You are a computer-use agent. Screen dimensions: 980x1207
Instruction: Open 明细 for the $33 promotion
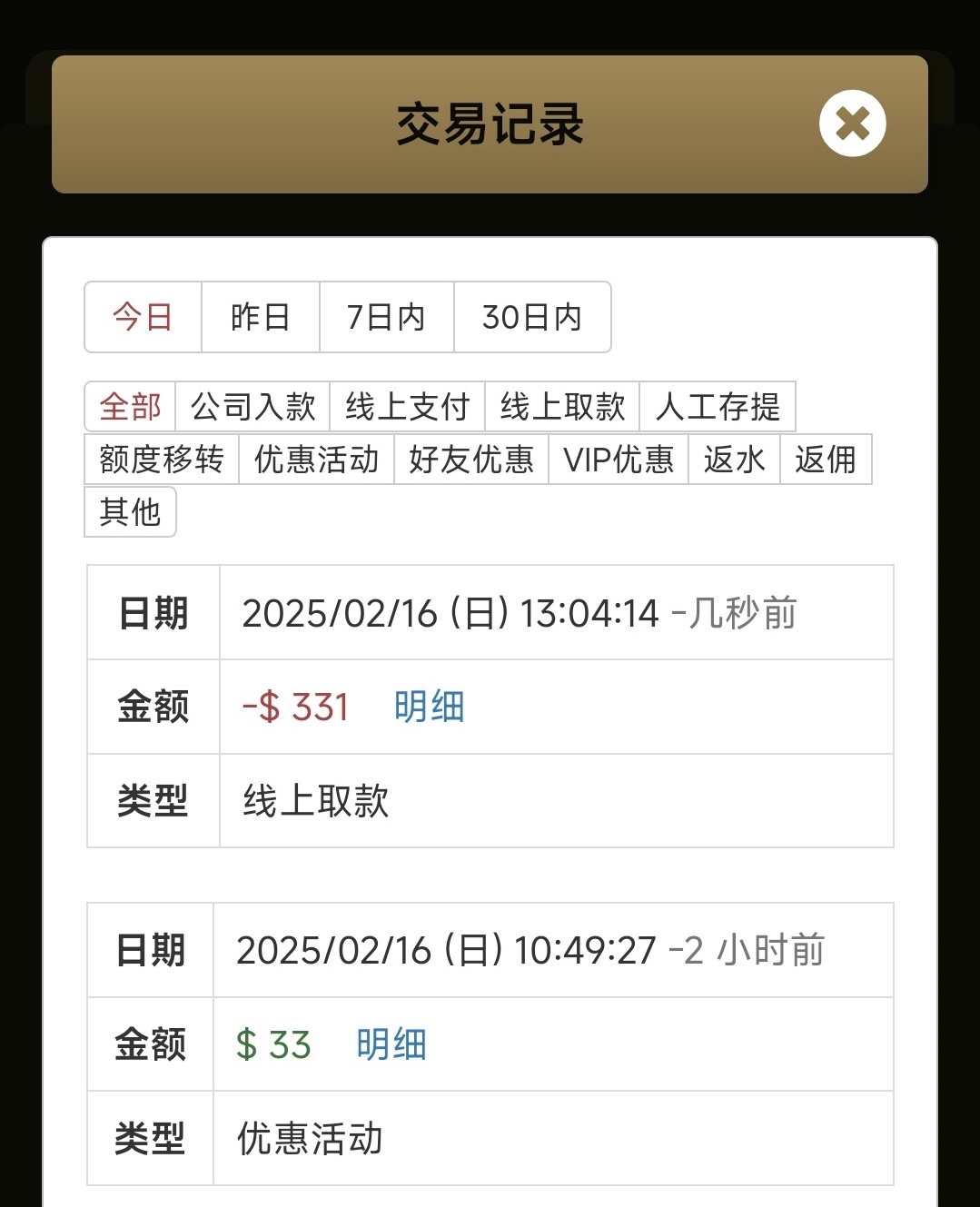[391, 1044]
